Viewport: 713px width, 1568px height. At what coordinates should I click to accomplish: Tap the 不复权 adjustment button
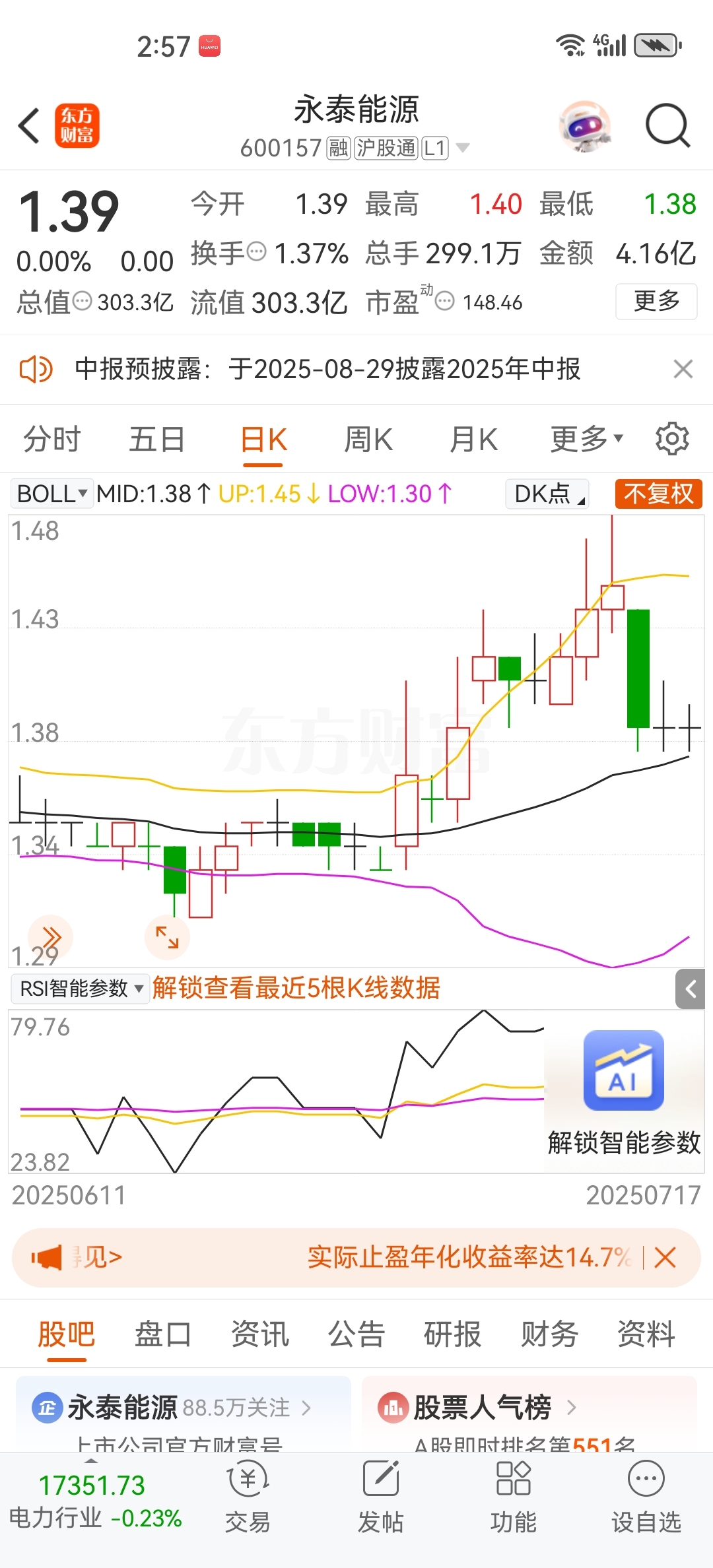[x=658, y=494]
